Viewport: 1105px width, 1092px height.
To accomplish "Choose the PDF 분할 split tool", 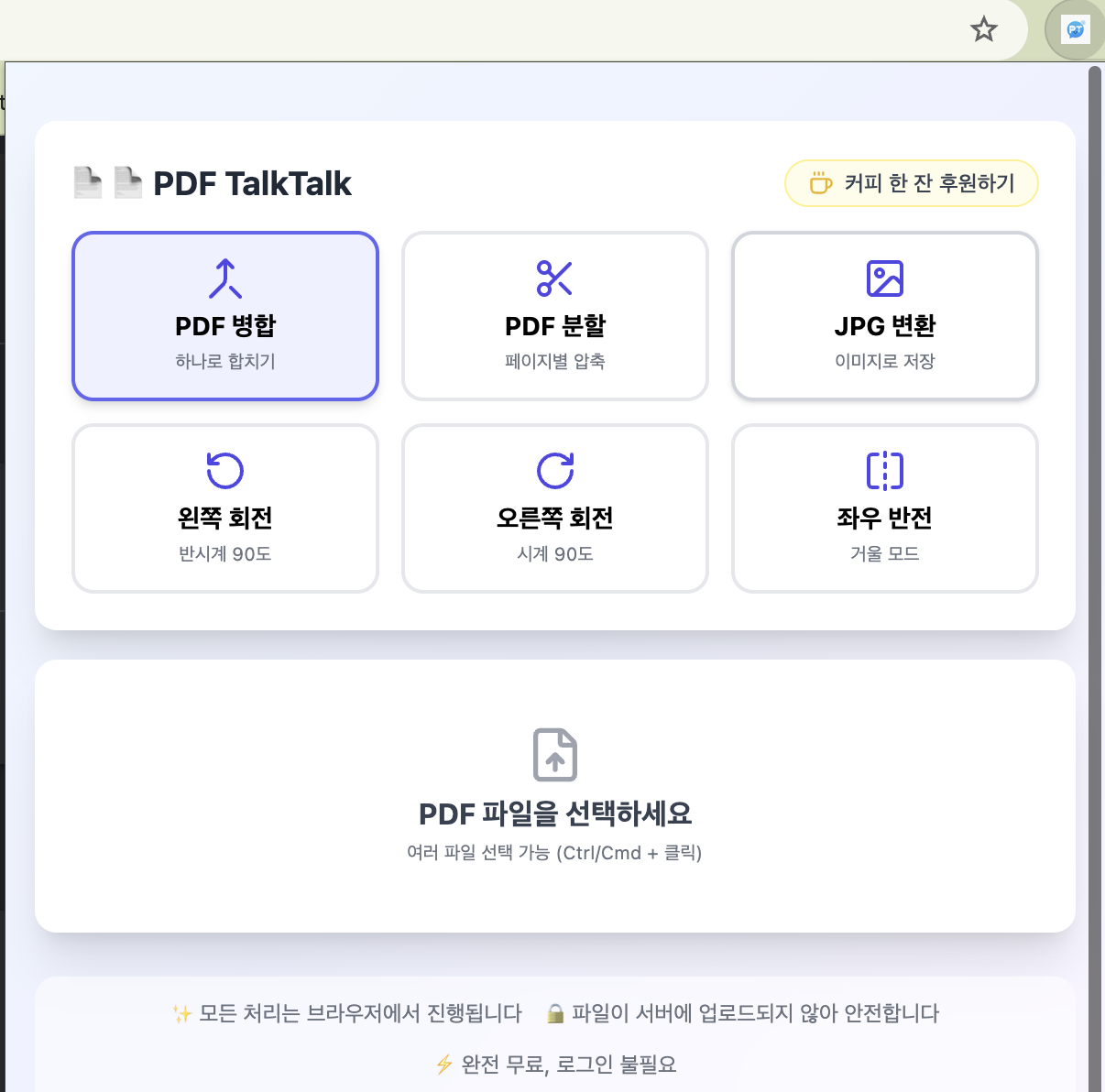I will click(555, 316).
